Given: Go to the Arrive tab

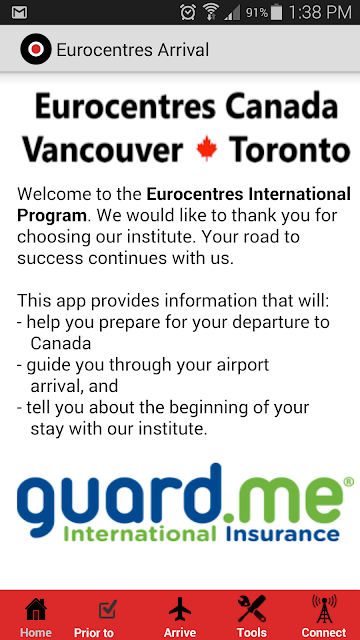Looking at the screenshot, I should (x=180, y=616).
